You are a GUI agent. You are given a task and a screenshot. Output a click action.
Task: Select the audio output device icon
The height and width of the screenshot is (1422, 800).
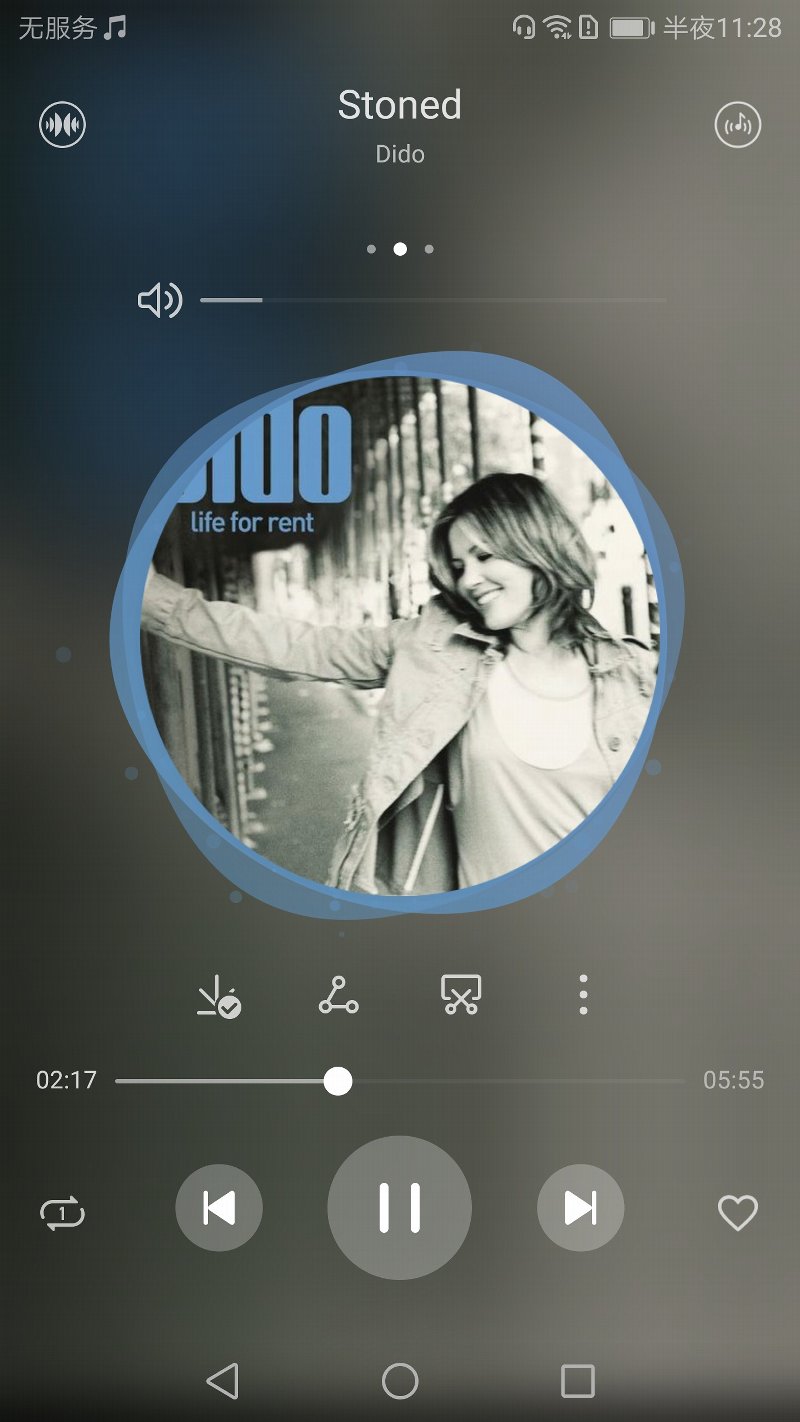pos(738,125)
